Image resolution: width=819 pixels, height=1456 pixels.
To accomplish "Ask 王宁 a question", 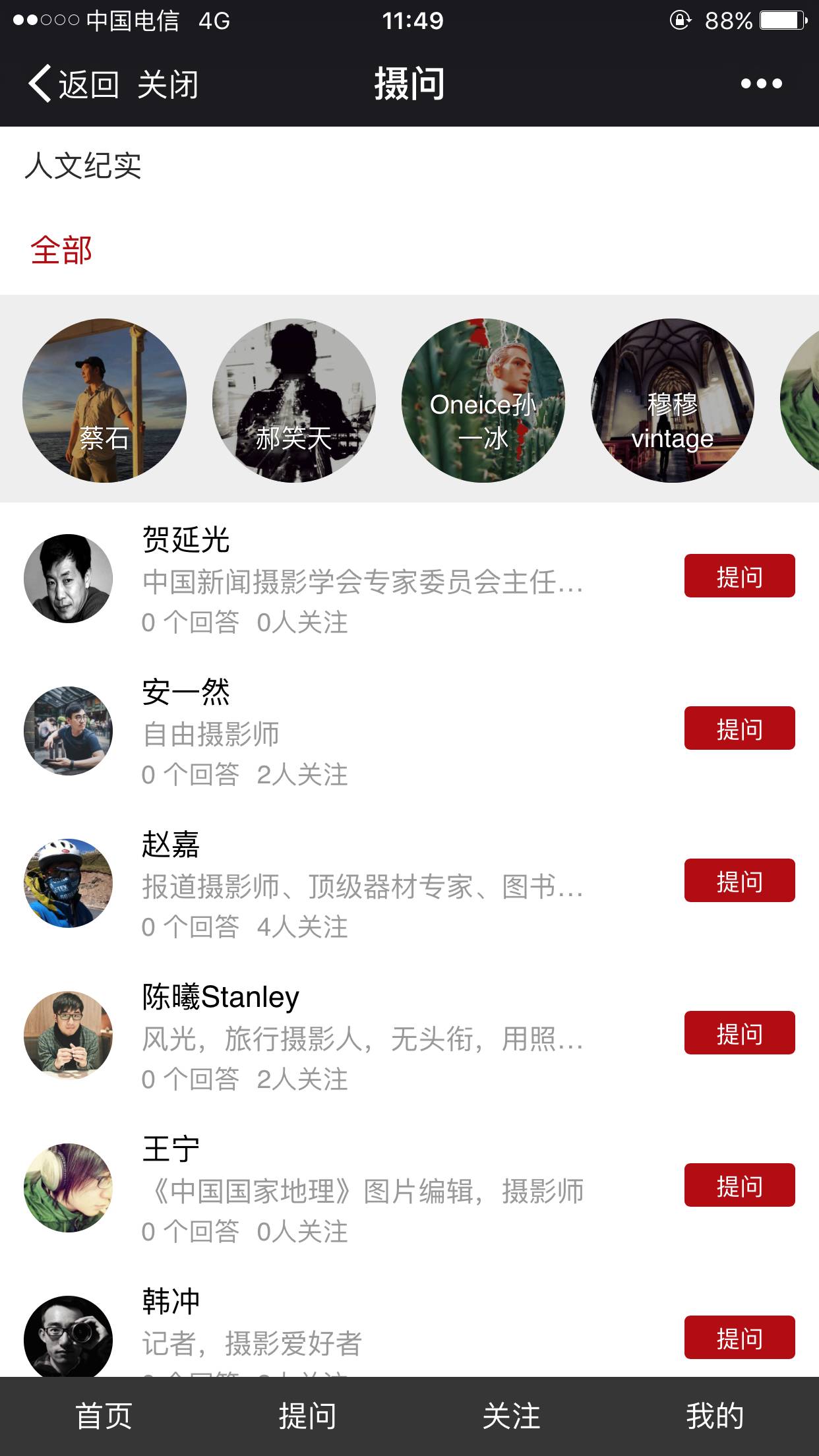I will coord(739,1185).
